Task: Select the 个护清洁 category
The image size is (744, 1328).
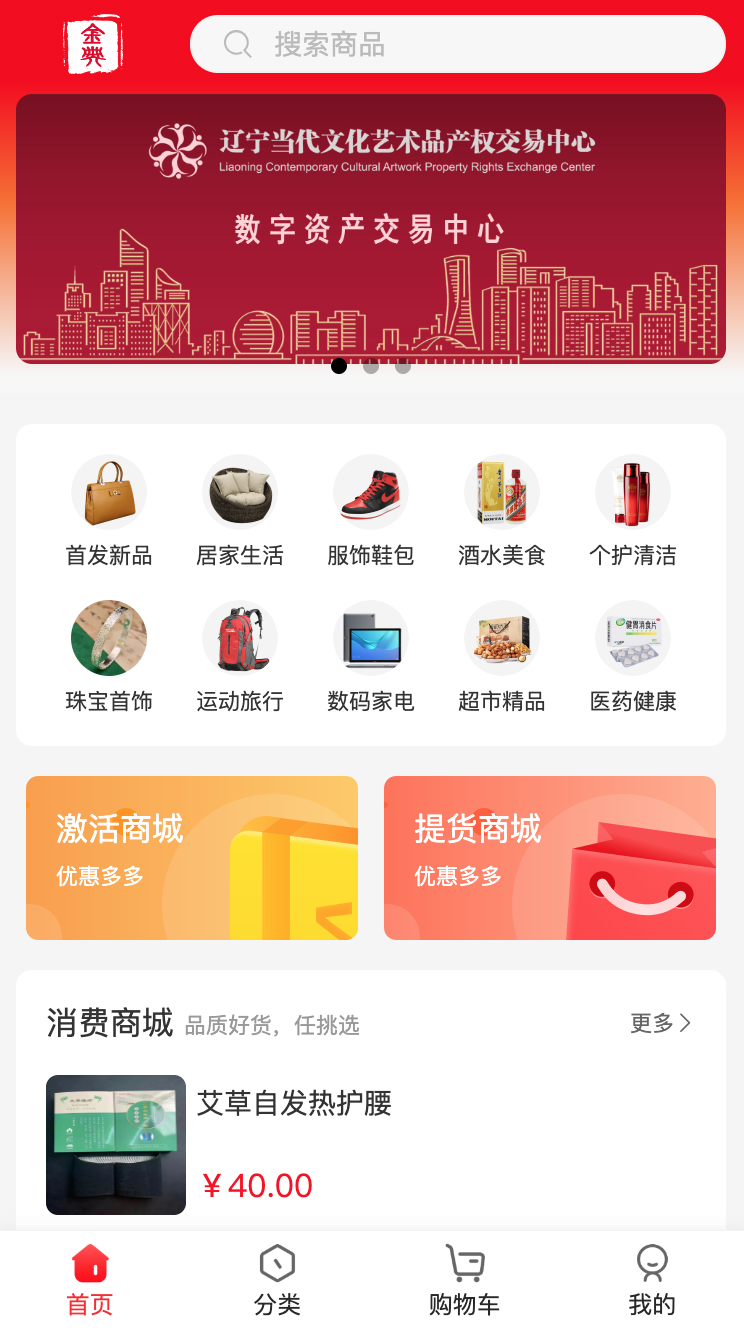Action: click(x=633, y=510)
